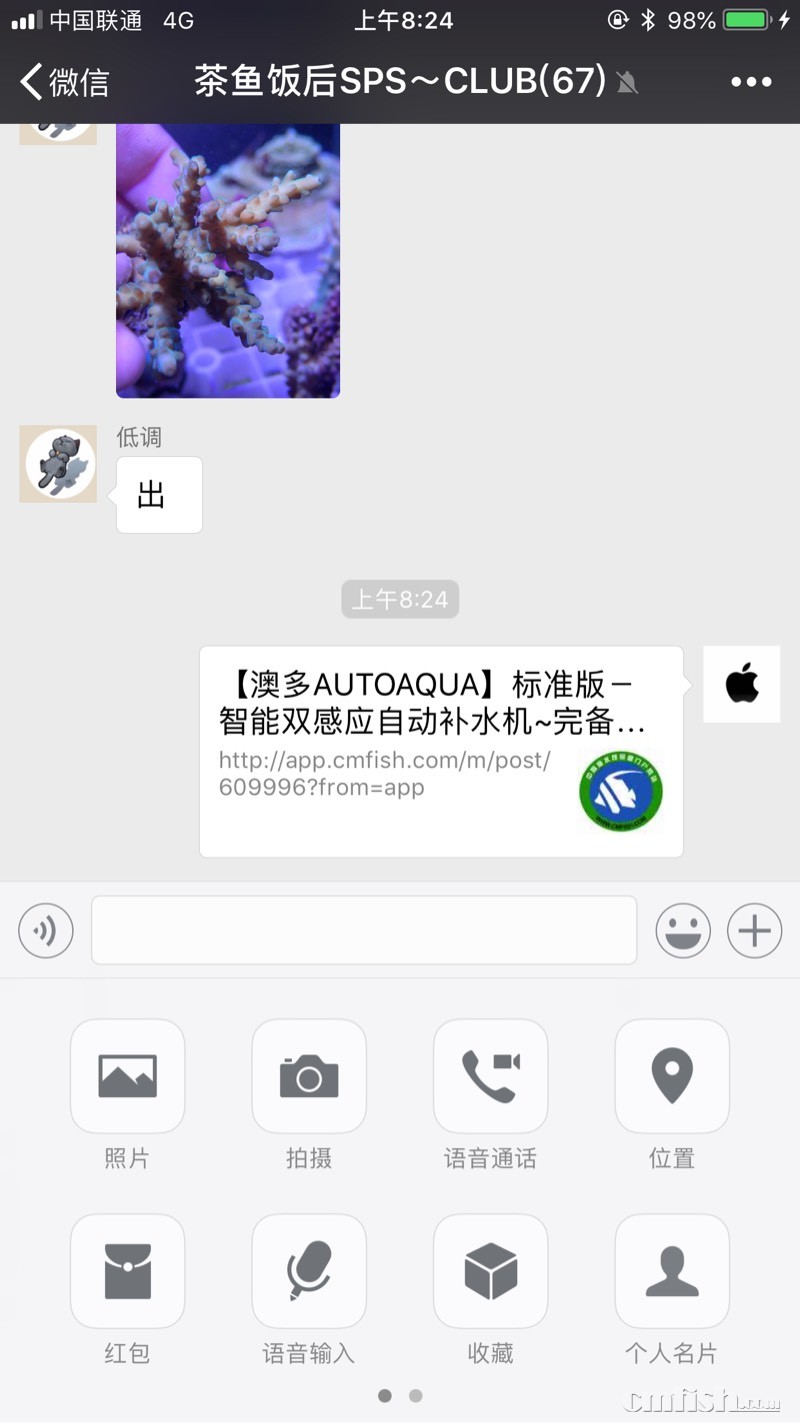
Task: Choose 照片 to send a photo
Action: point(127,1076)
